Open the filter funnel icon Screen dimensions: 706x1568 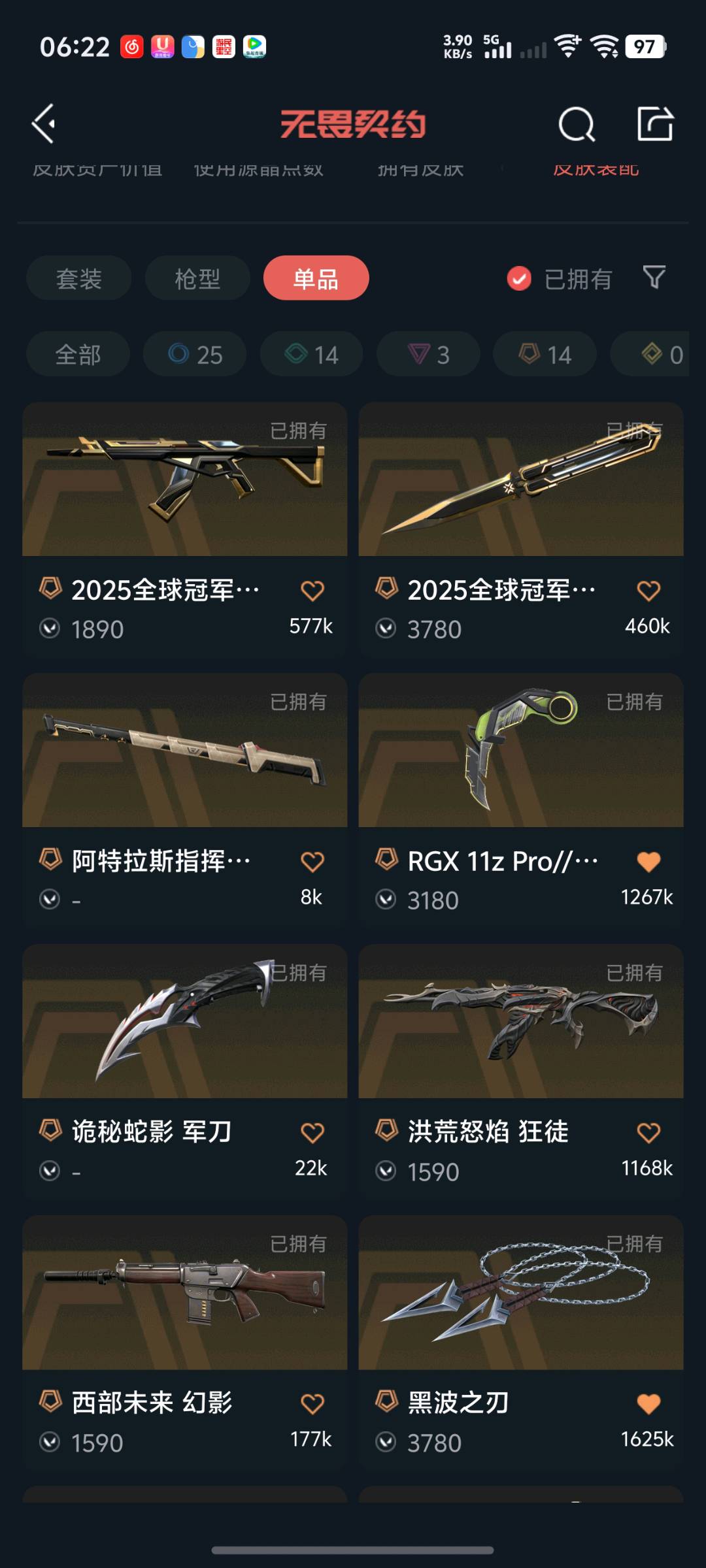click(654, 277)
